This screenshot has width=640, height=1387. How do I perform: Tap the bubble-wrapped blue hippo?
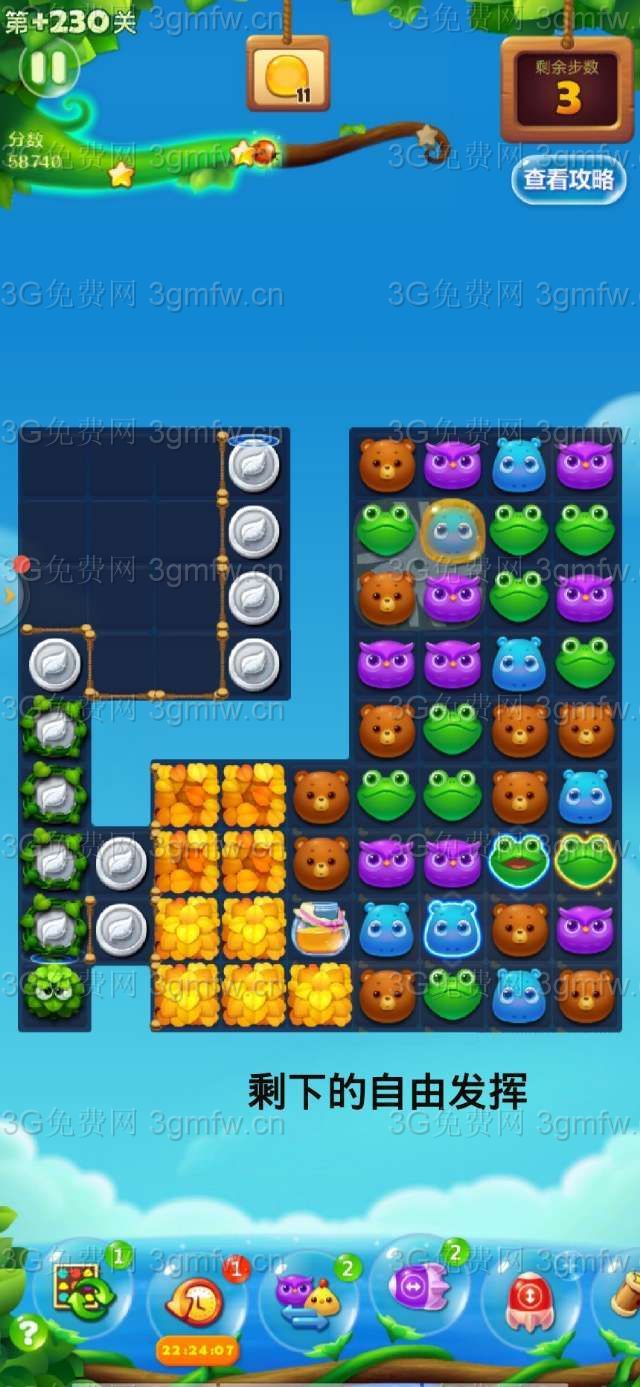[452, 530]
